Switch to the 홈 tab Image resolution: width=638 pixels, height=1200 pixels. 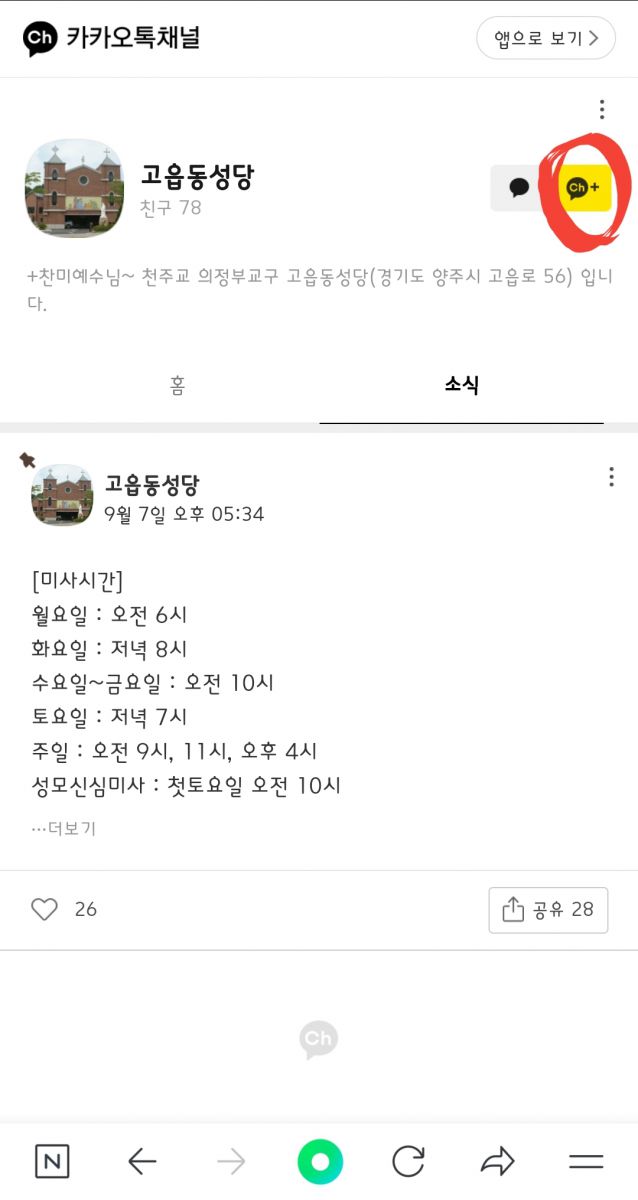coord(177,386)
